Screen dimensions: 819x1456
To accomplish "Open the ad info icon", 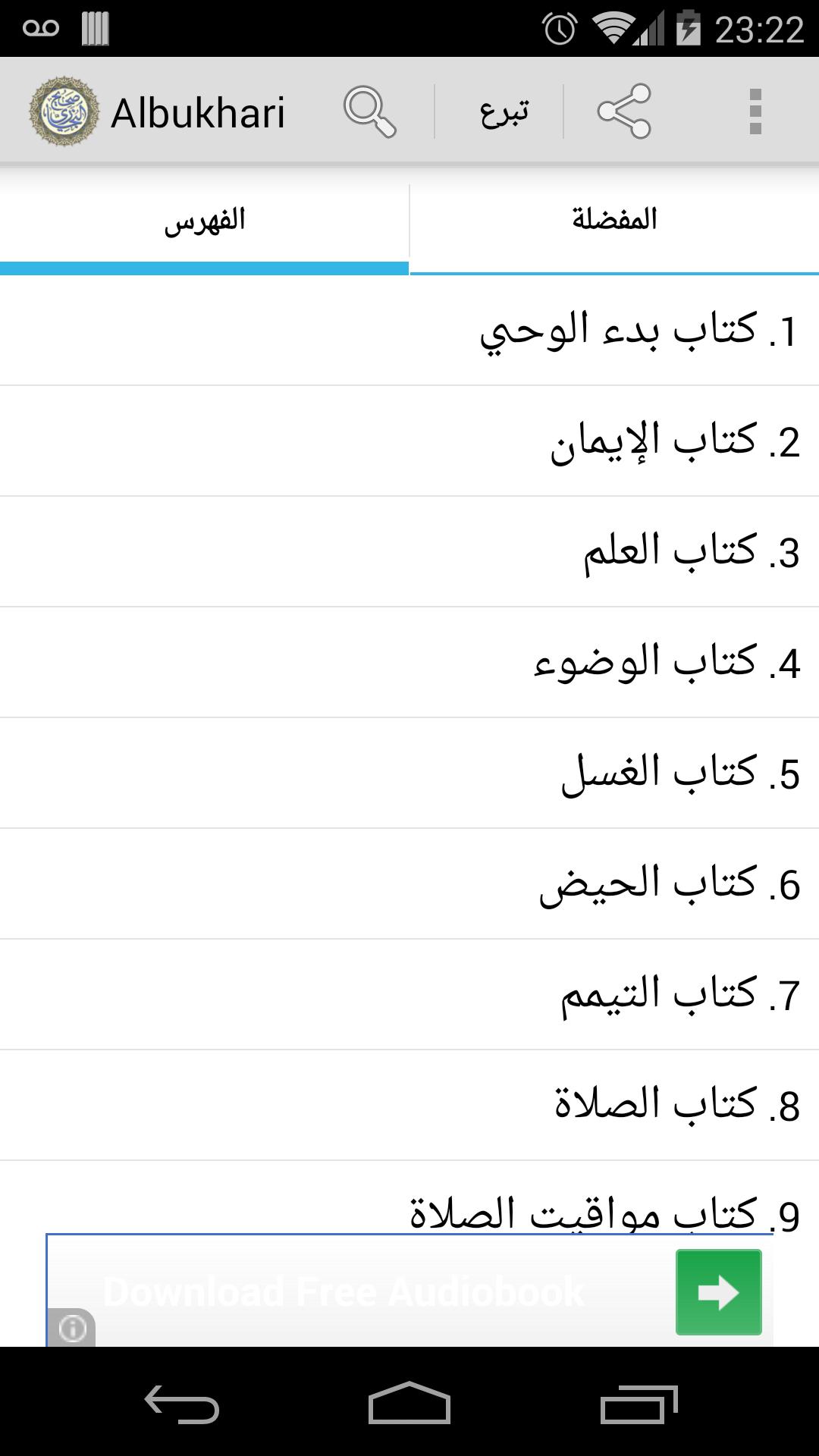I will tap(72, 1329).
